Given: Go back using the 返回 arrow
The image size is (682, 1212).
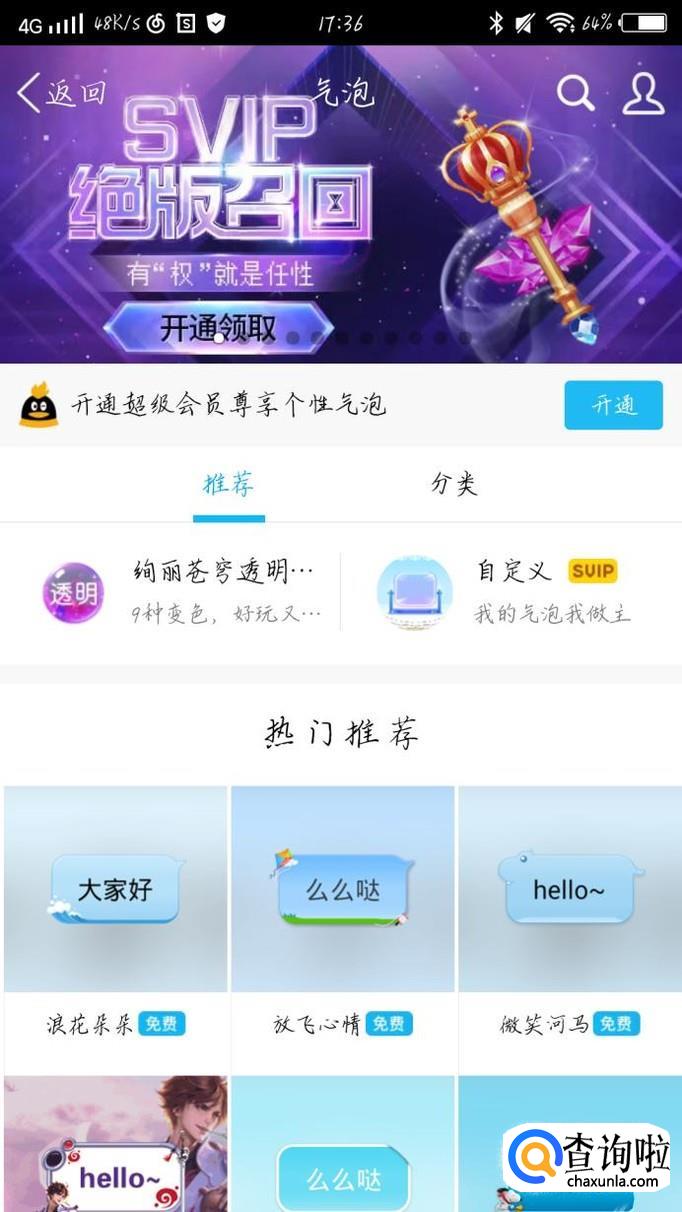Looking at the screenshot, I should (x=58, y=93).
